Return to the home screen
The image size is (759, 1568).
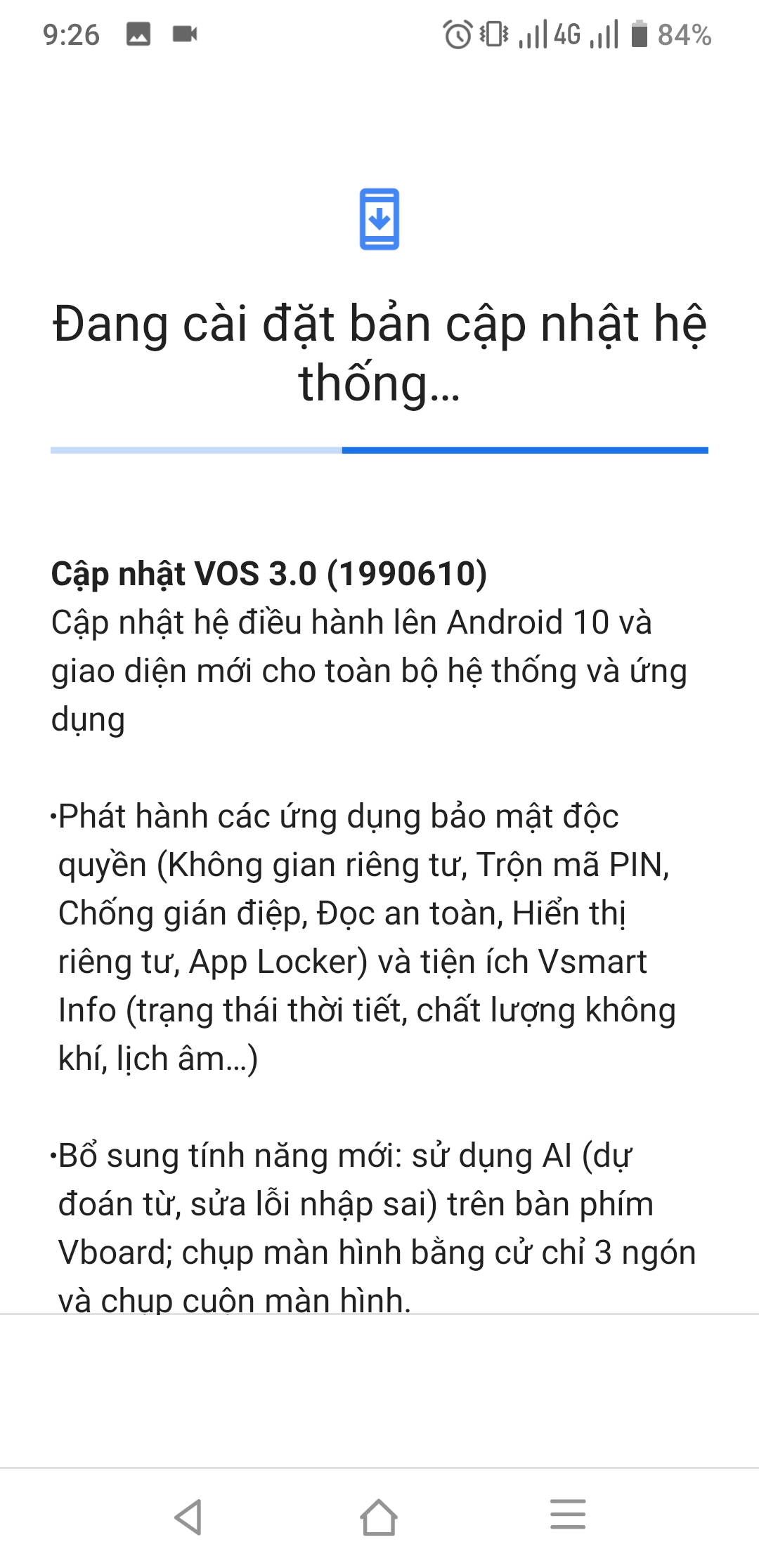tap(379, 1517)
